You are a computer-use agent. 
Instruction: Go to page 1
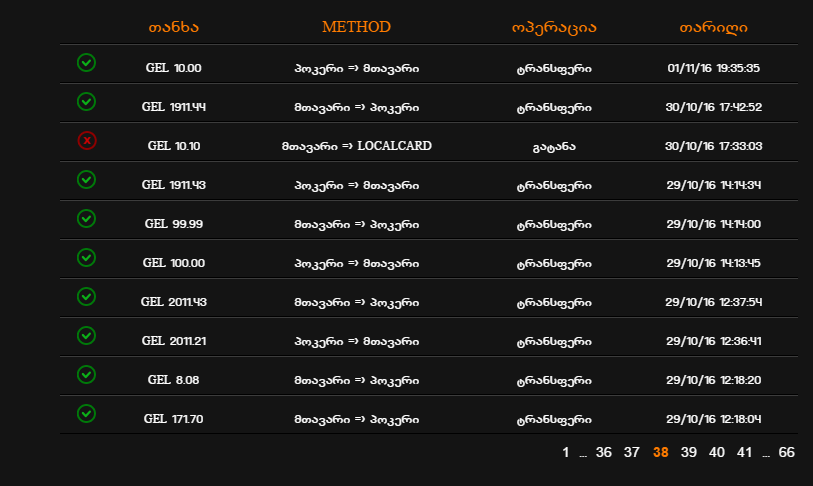pos(566,453)
